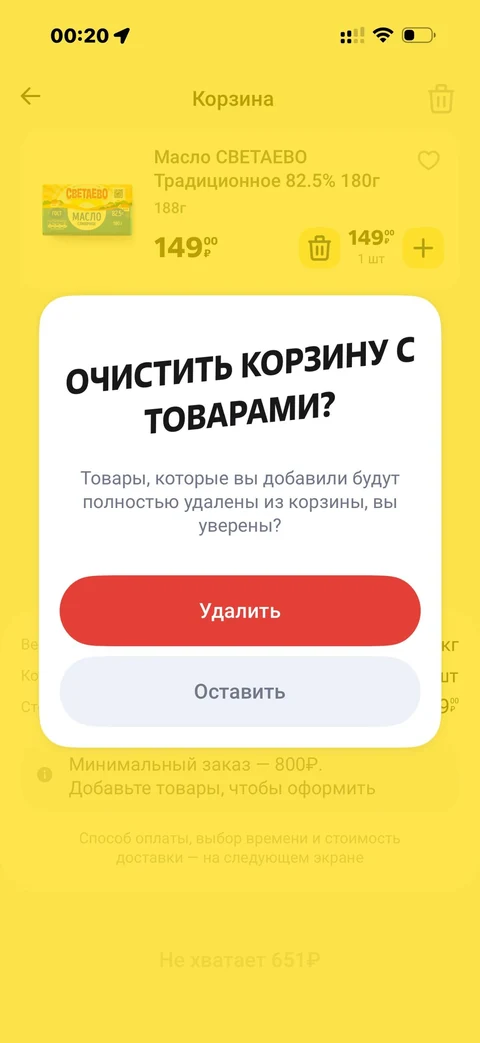Keep the items by tapping Оставить
Image resolution: width=480 pixels, height=1043 pixels.
(x=240, y=691)
